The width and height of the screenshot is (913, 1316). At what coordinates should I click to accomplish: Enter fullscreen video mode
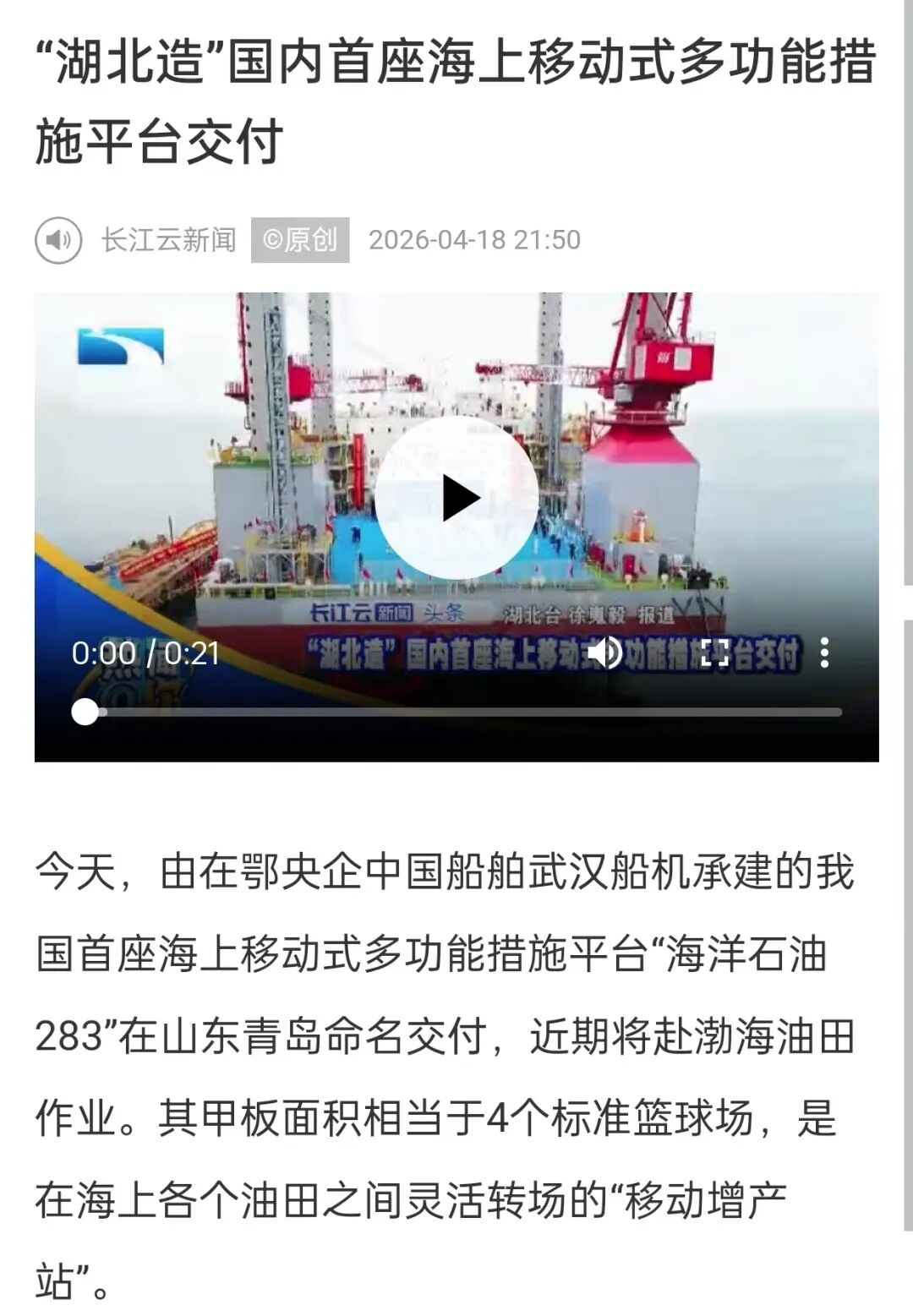click(x=714, y=653)
